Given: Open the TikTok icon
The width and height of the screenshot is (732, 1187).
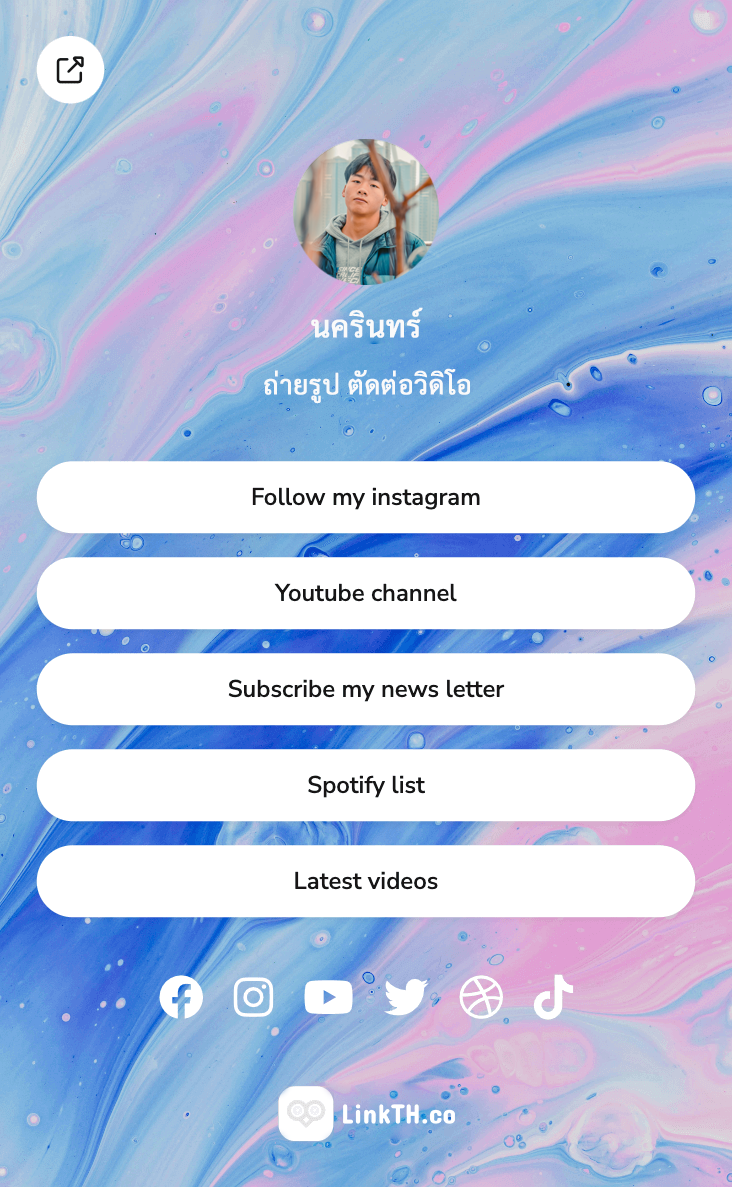Looking at the screenshot, I should click(553, 997).
